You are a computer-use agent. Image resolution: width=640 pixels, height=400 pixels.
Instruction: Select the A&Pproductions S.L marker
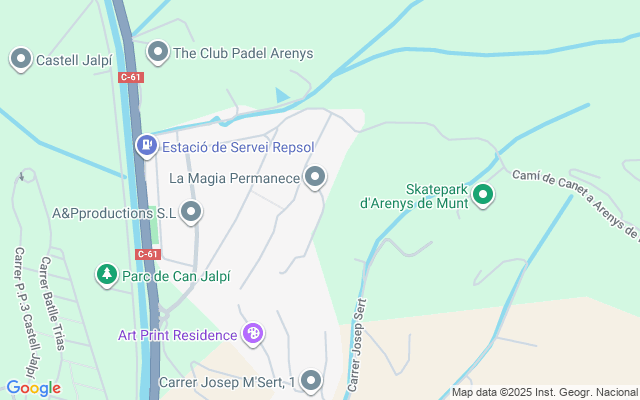click(x=192, y=211)
